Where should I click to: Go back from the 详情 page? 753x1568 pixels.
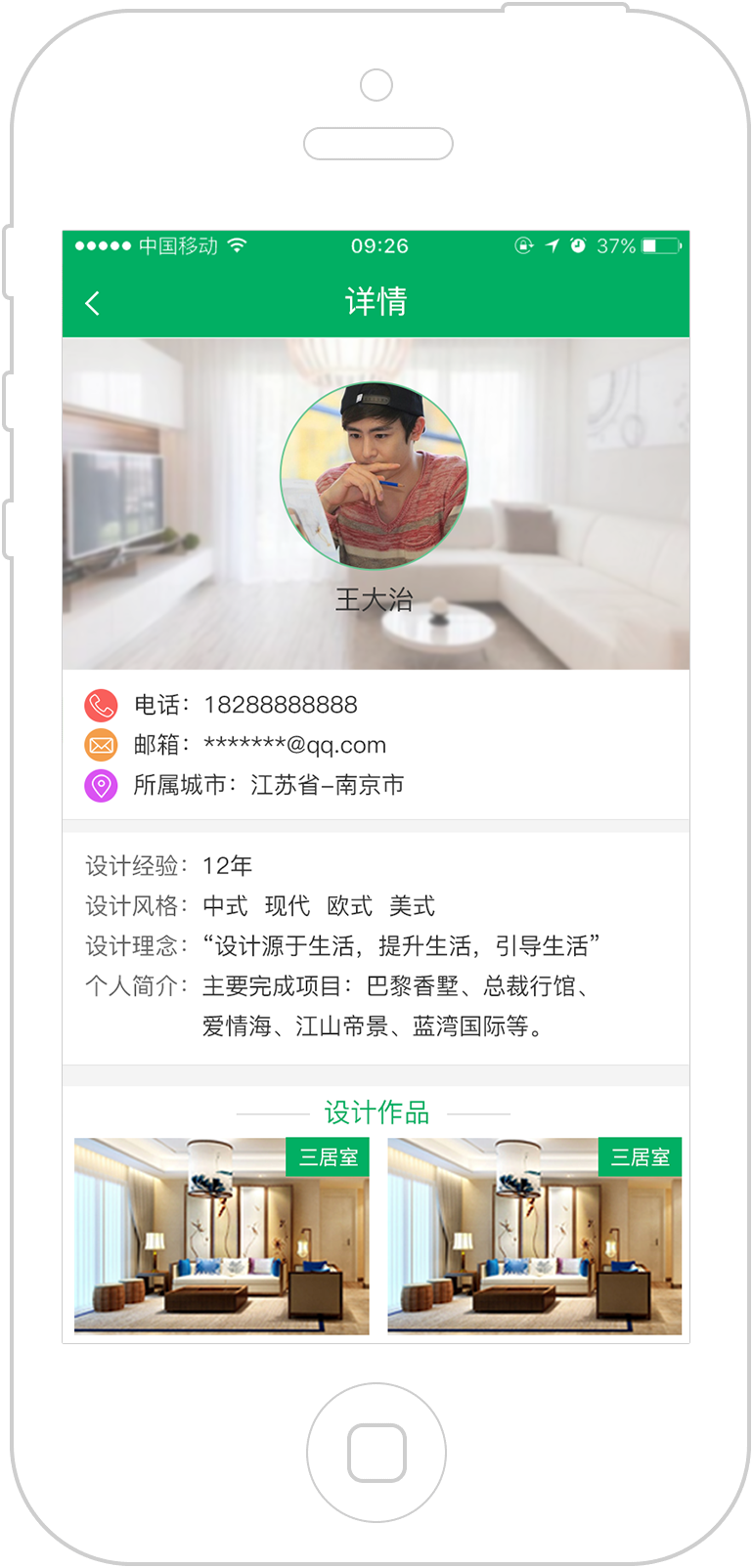(x=93, y=303)
